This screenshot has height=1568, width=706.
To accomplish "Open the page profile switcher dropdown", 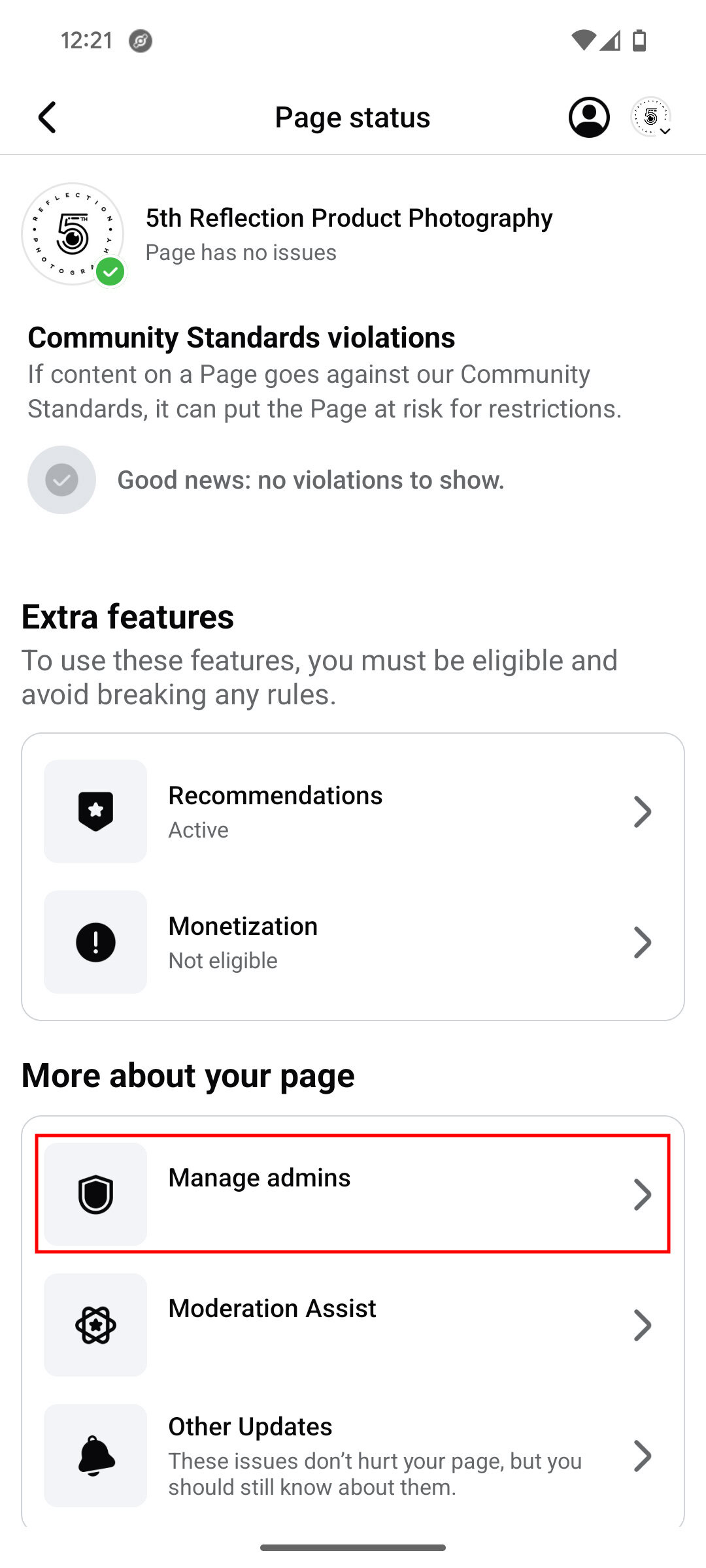I will (651, 118).
